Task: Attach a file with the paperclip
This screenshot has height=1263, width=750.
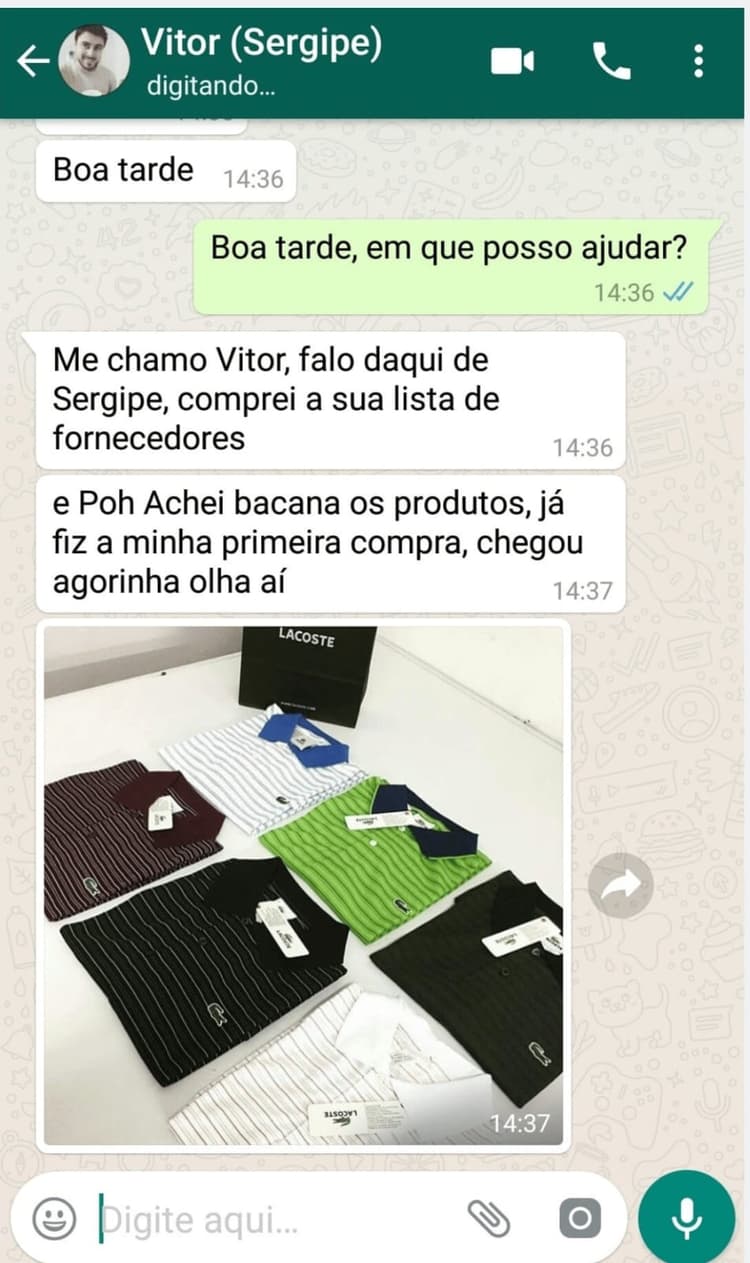Action: tap(489, 1218)
